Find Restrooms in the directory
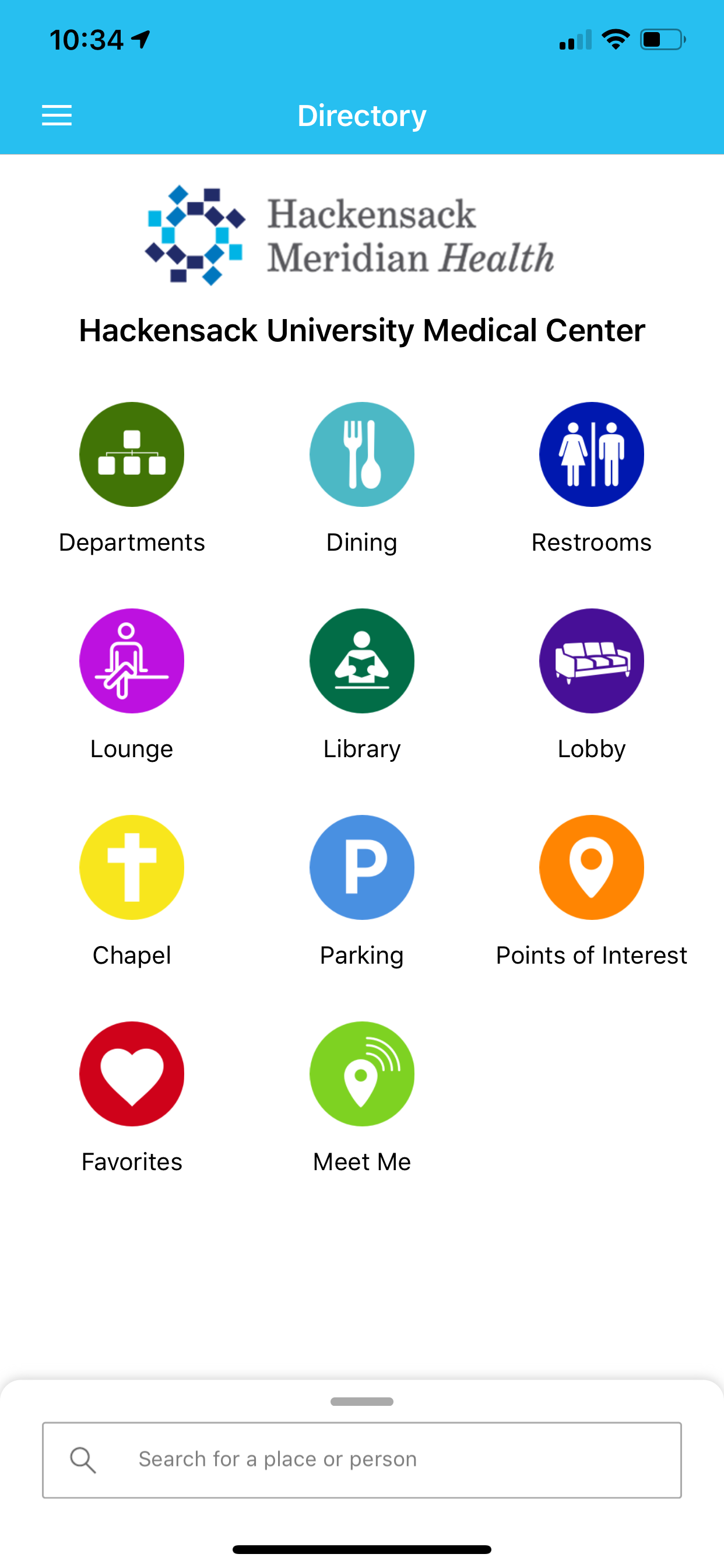This screenshot has height=1568, width=724. pyautogui.click(x=591, y=454)
